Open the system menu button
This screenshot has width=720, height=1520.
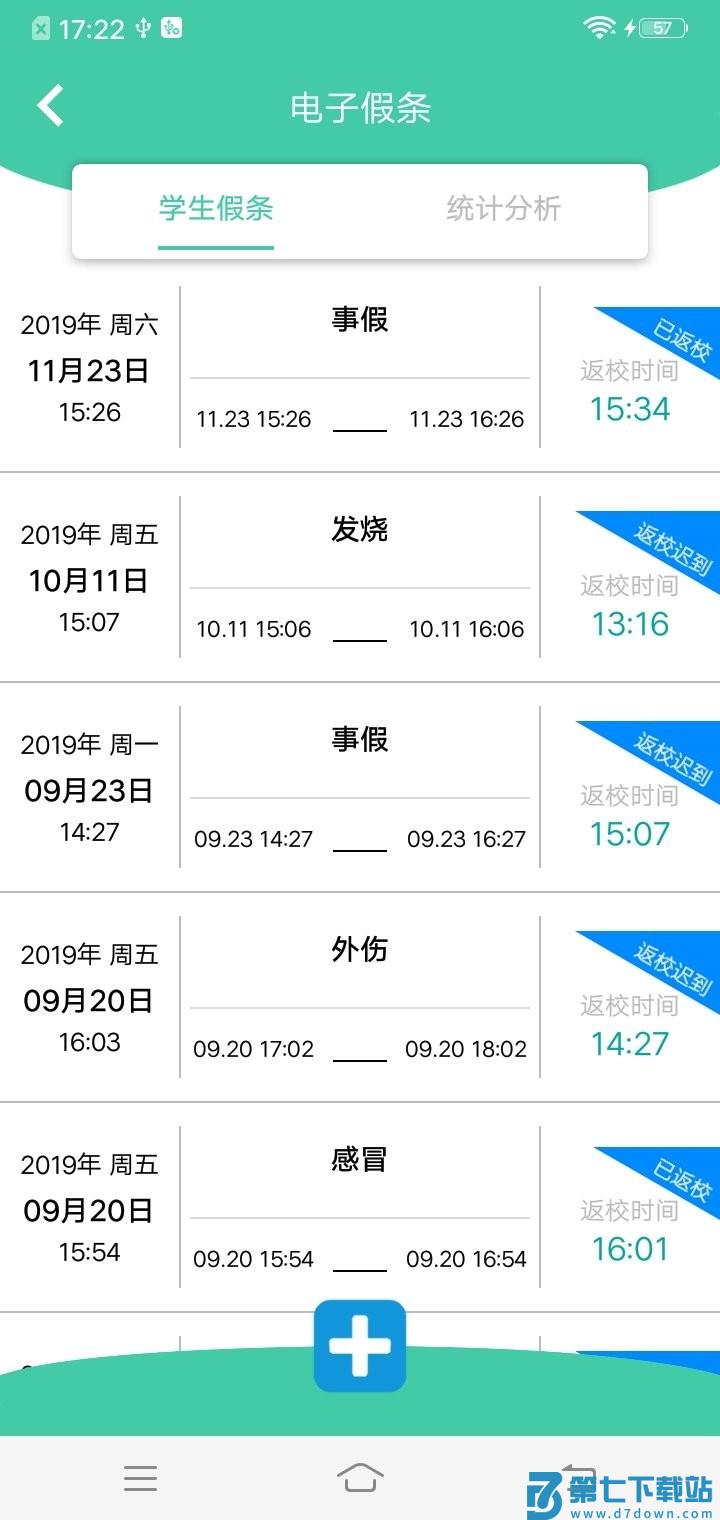point(140,1478)
